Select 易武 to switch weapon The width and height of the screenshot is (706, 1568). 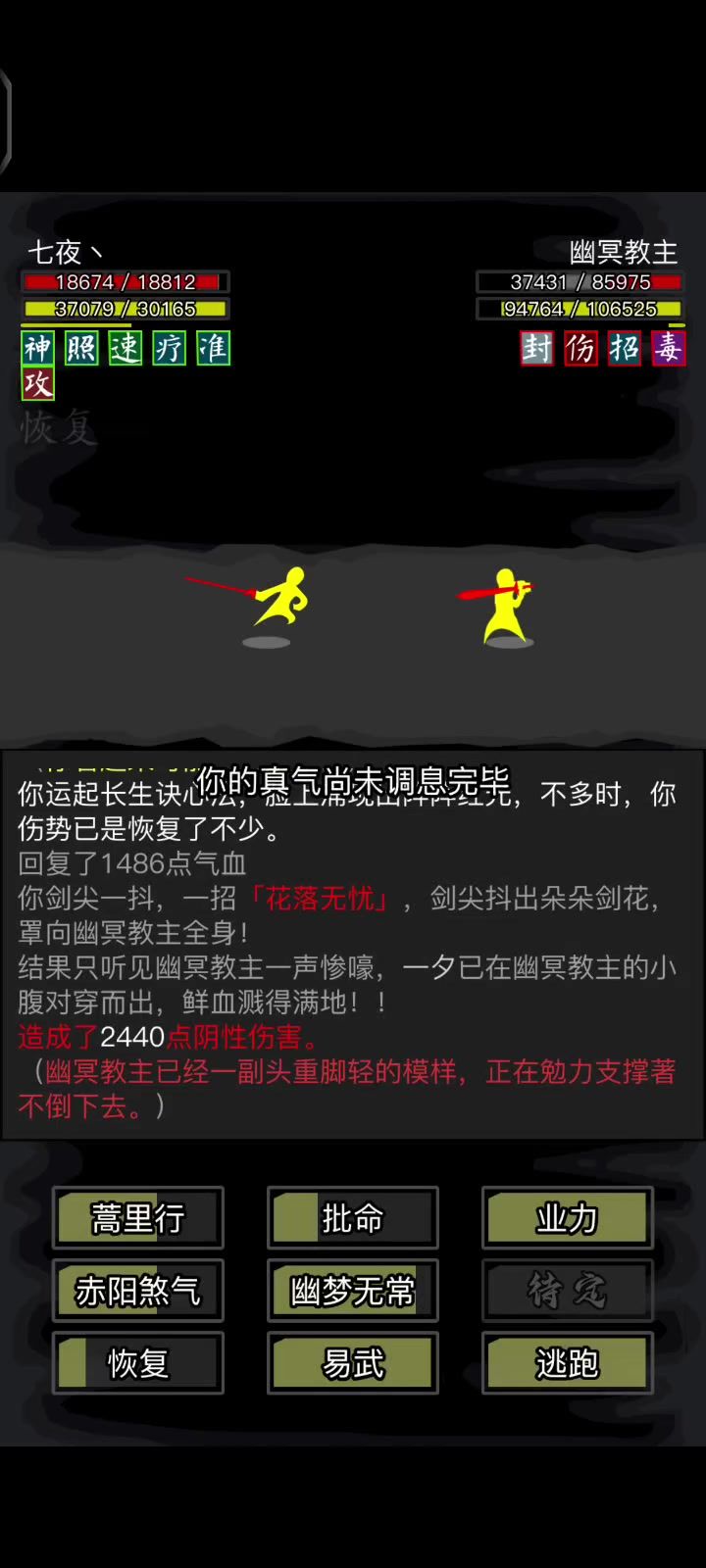[x=352, y=1362]
